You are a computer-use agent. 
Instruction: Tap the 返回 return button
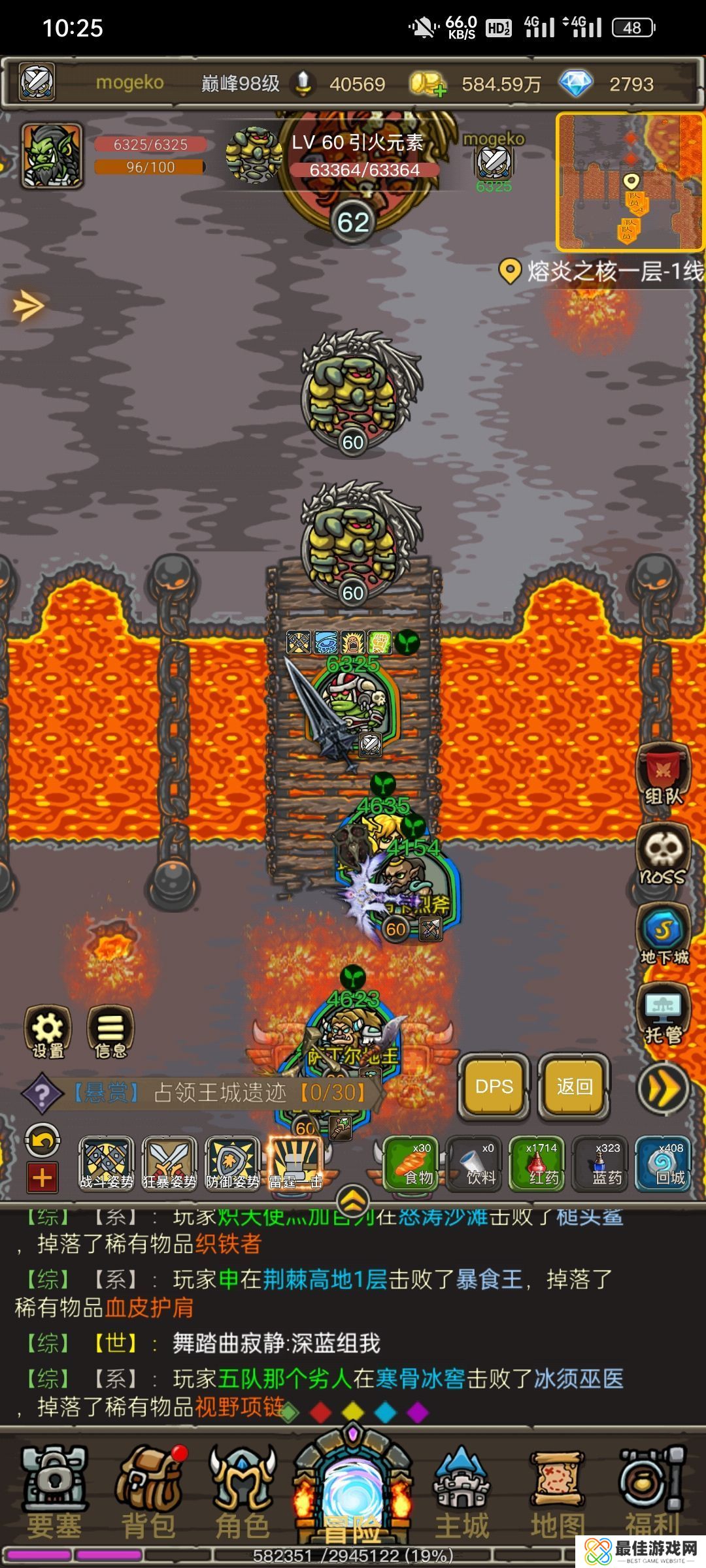[x=574, y=1086]
